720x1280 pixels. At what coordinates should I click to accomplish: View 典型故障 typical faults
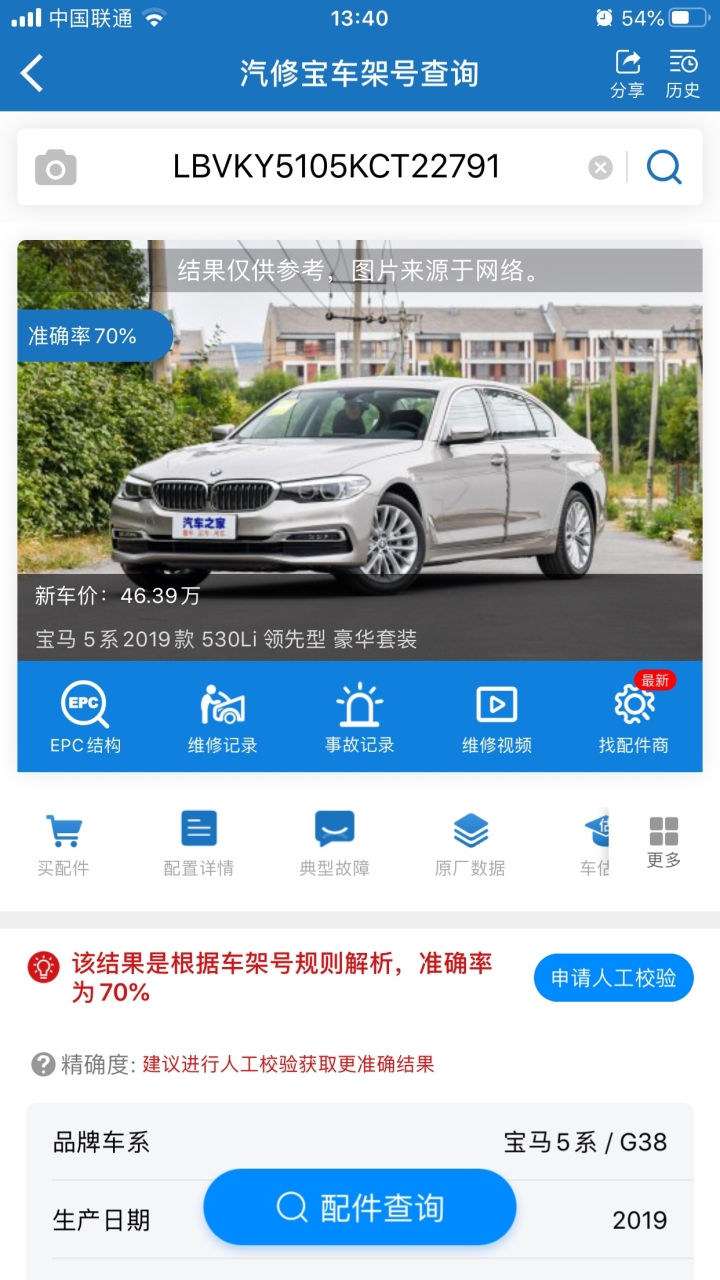(335, 845)
